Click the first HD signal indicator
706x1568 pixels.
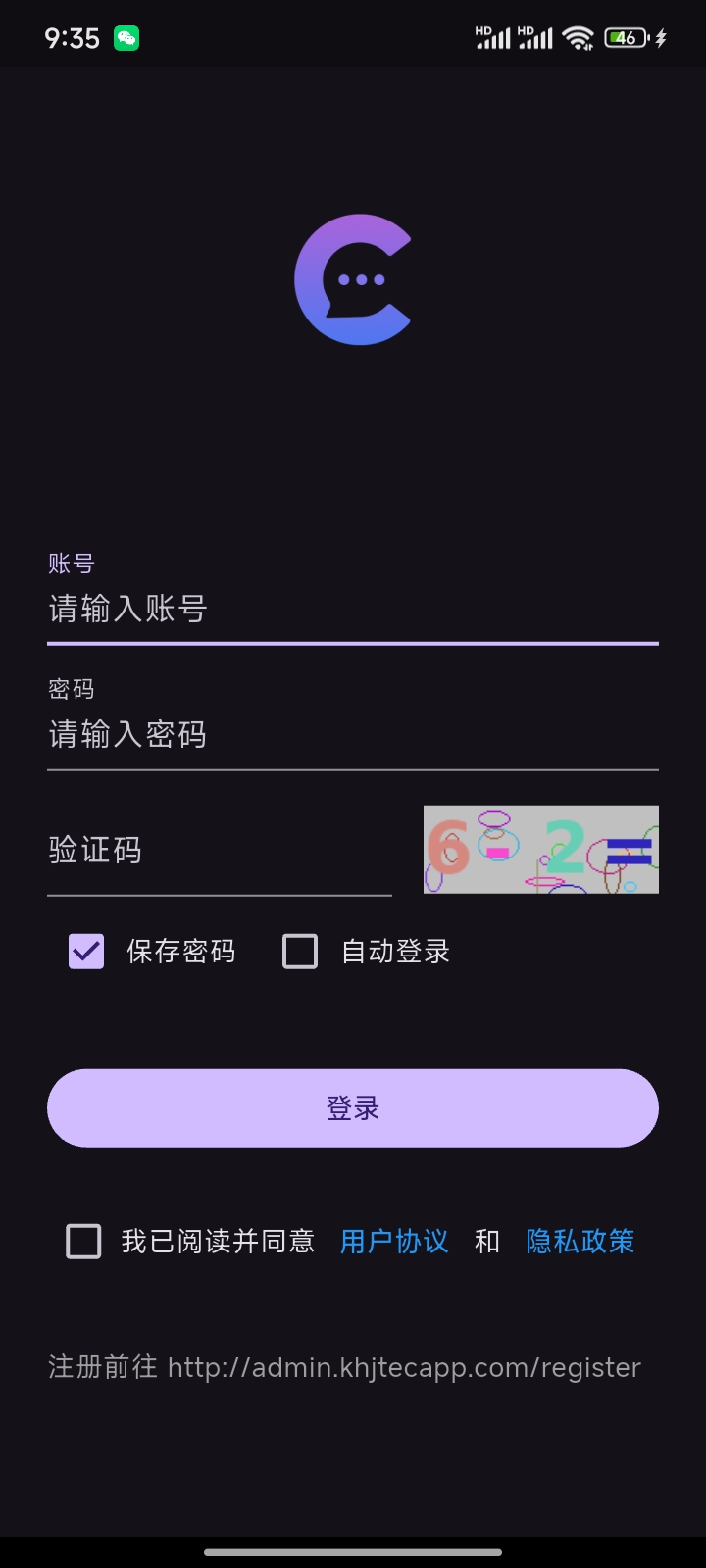point(491,35)
